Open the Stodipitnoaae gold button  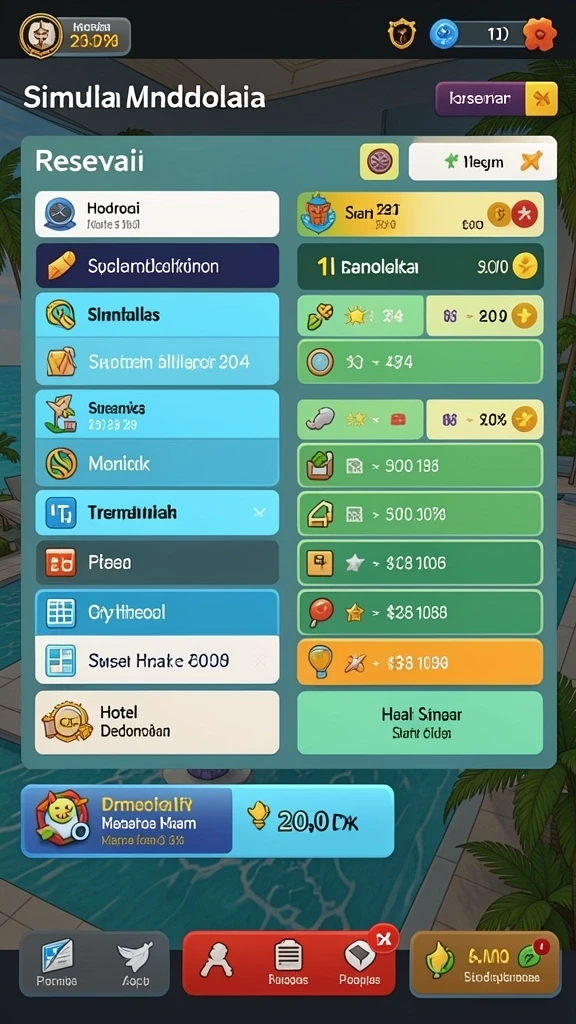(x=484, y=963)
